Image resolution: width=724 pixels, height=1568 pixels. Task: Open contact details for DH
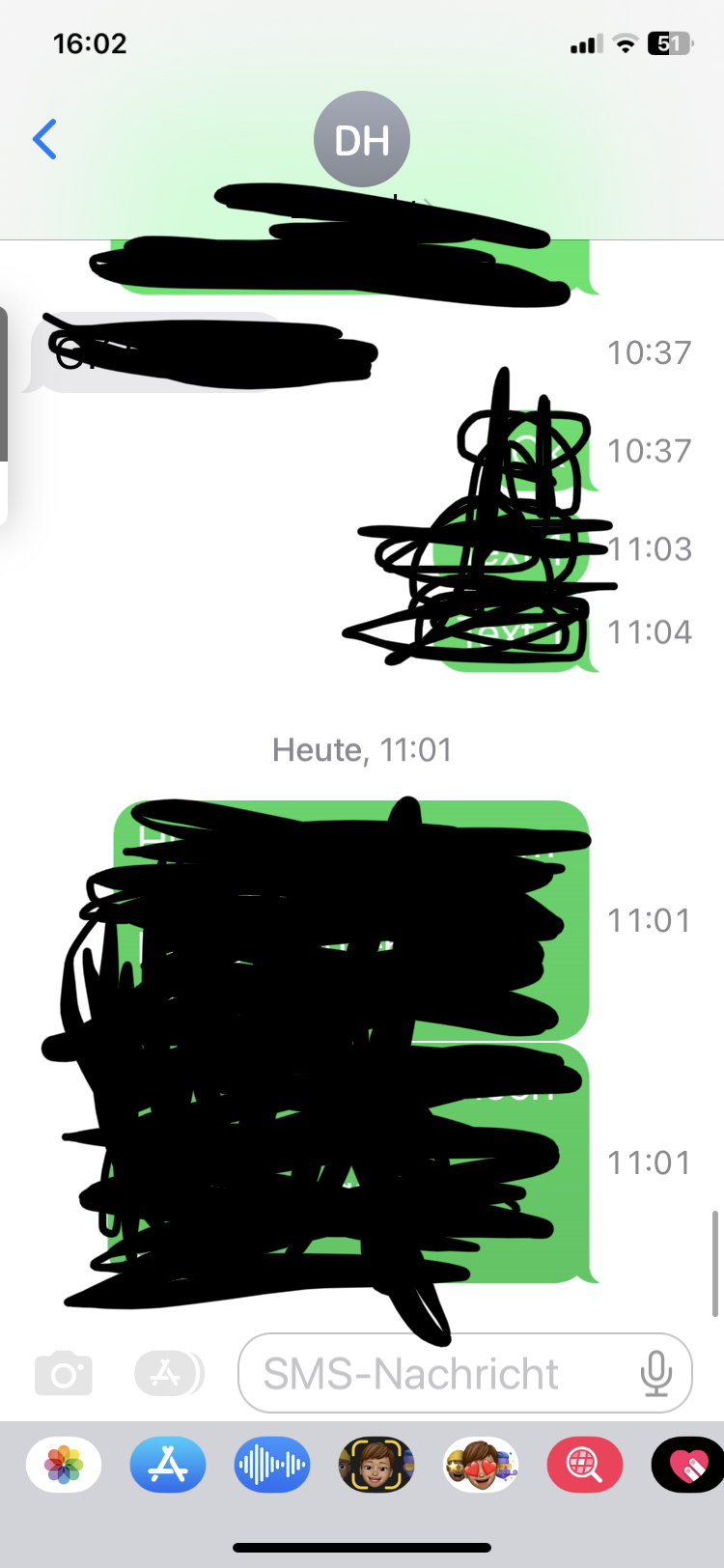coord(362,140)
